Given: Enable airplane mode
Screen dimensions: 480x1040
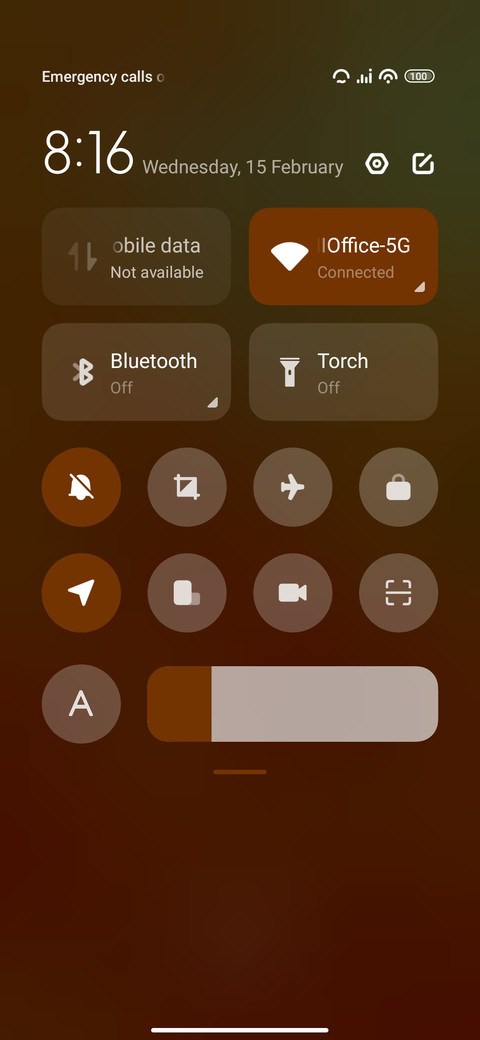Looking at the screenshot, I should point(292,488).
